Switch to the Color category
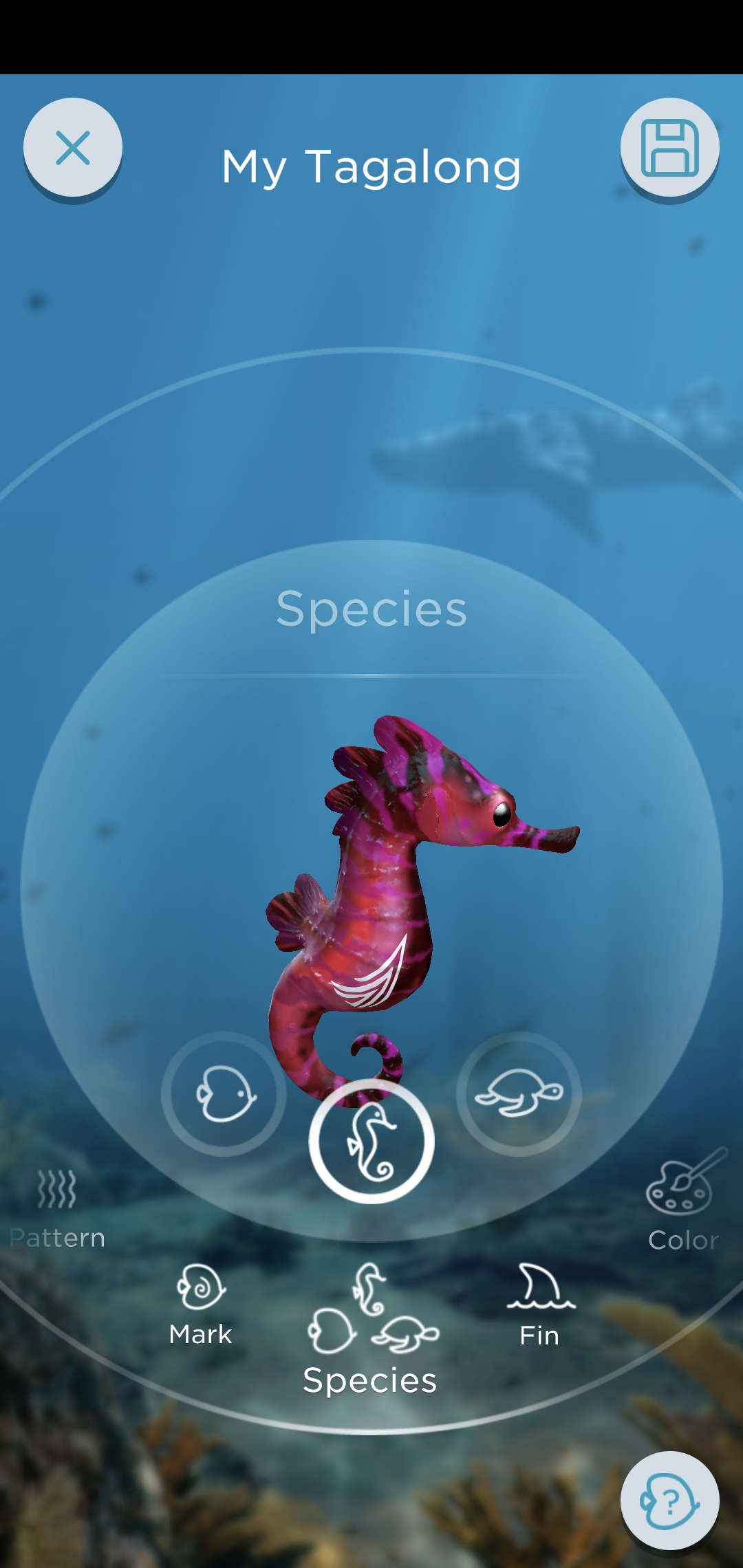Viewport: 743px width, 1568px height. tap(684, 1202)
